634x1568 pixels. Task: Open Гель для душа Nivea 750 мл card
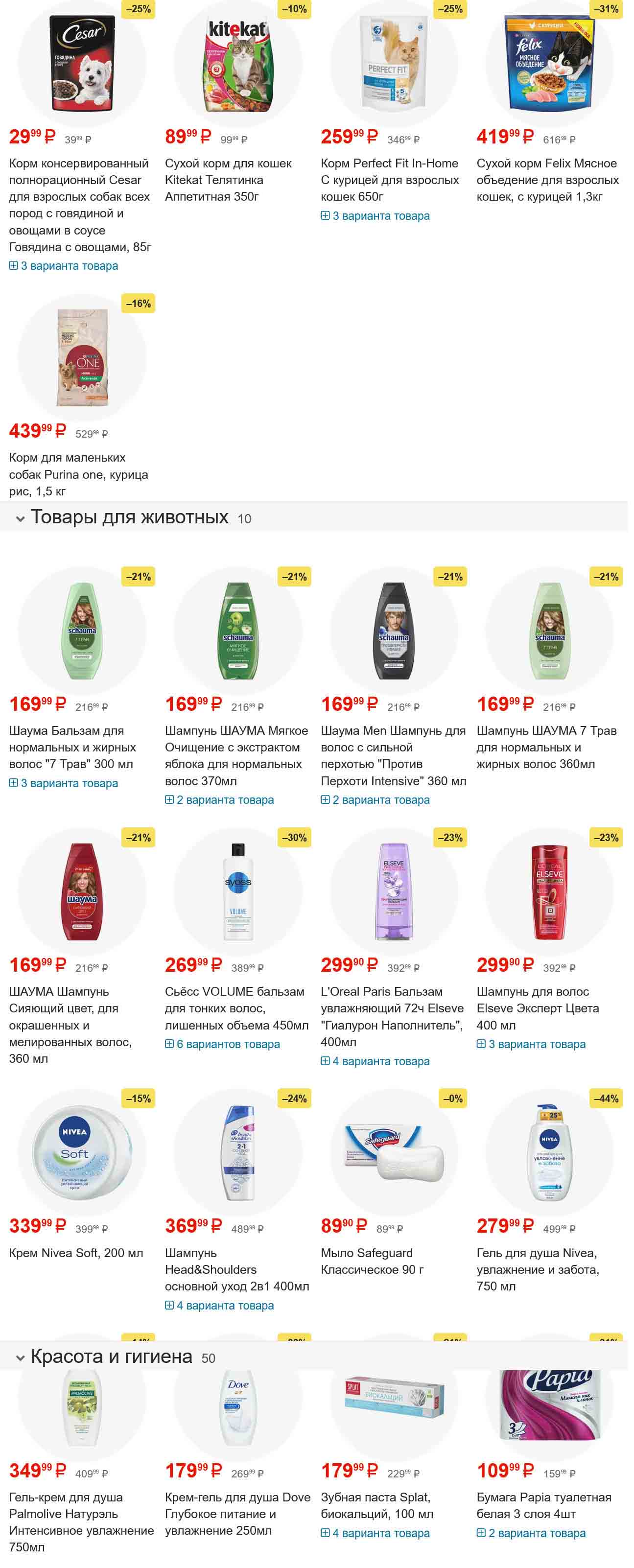pos(537,1269)
